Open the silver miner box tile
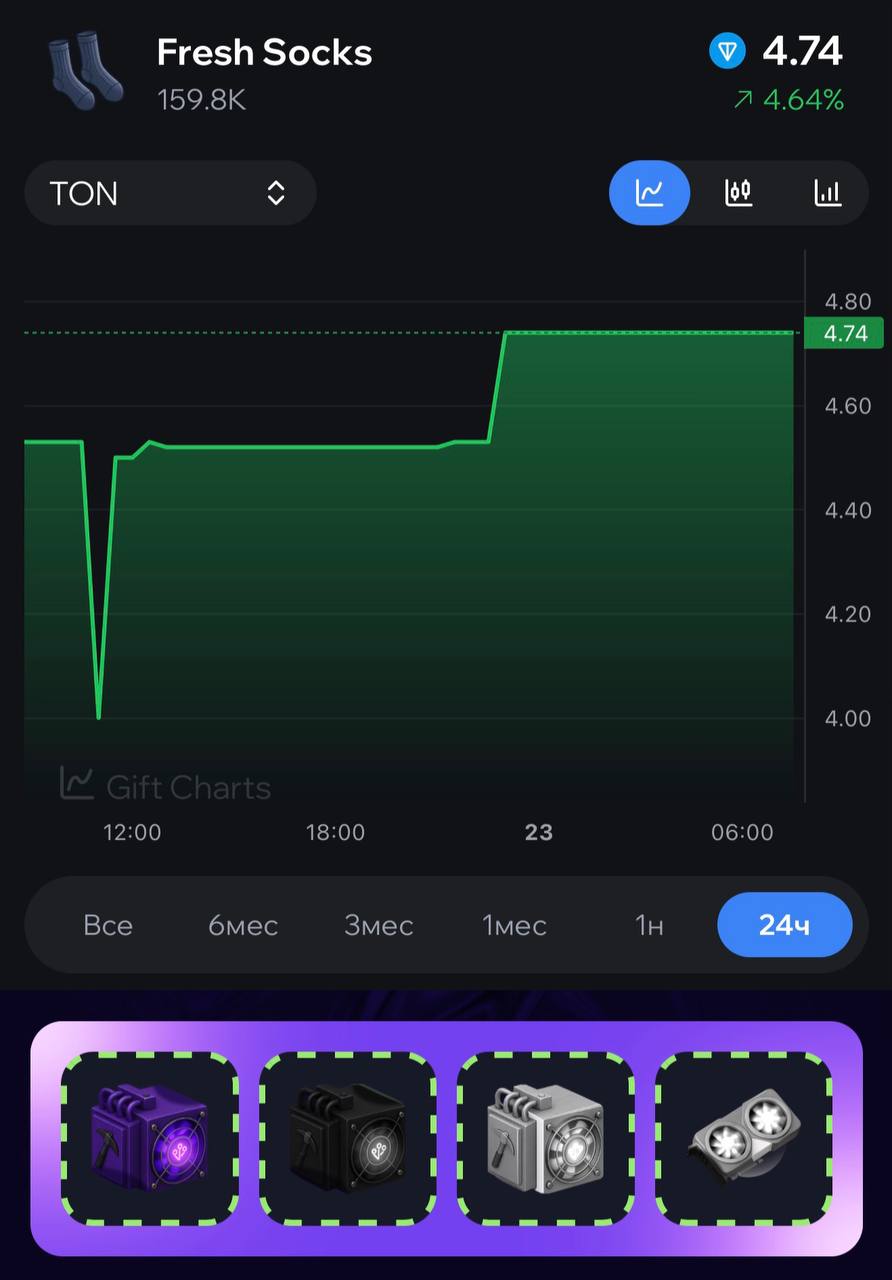 [x=546, y=1139]
